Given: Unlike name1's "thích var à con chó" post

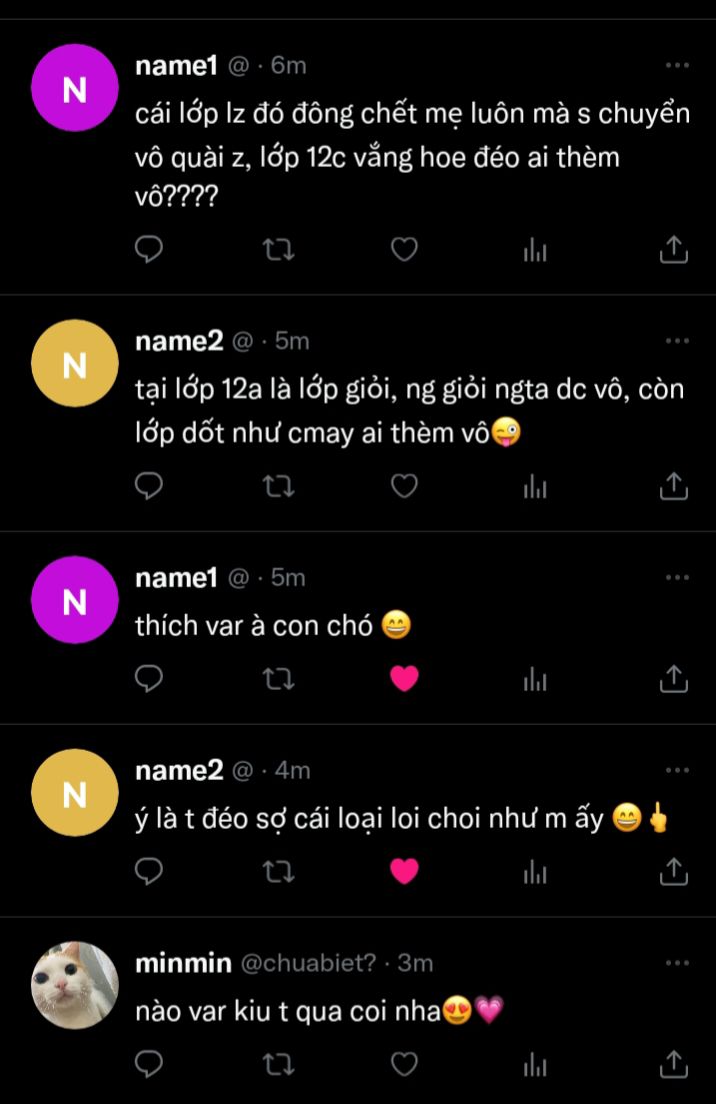Looking at the screenshot, I should [x=403, y=679].
